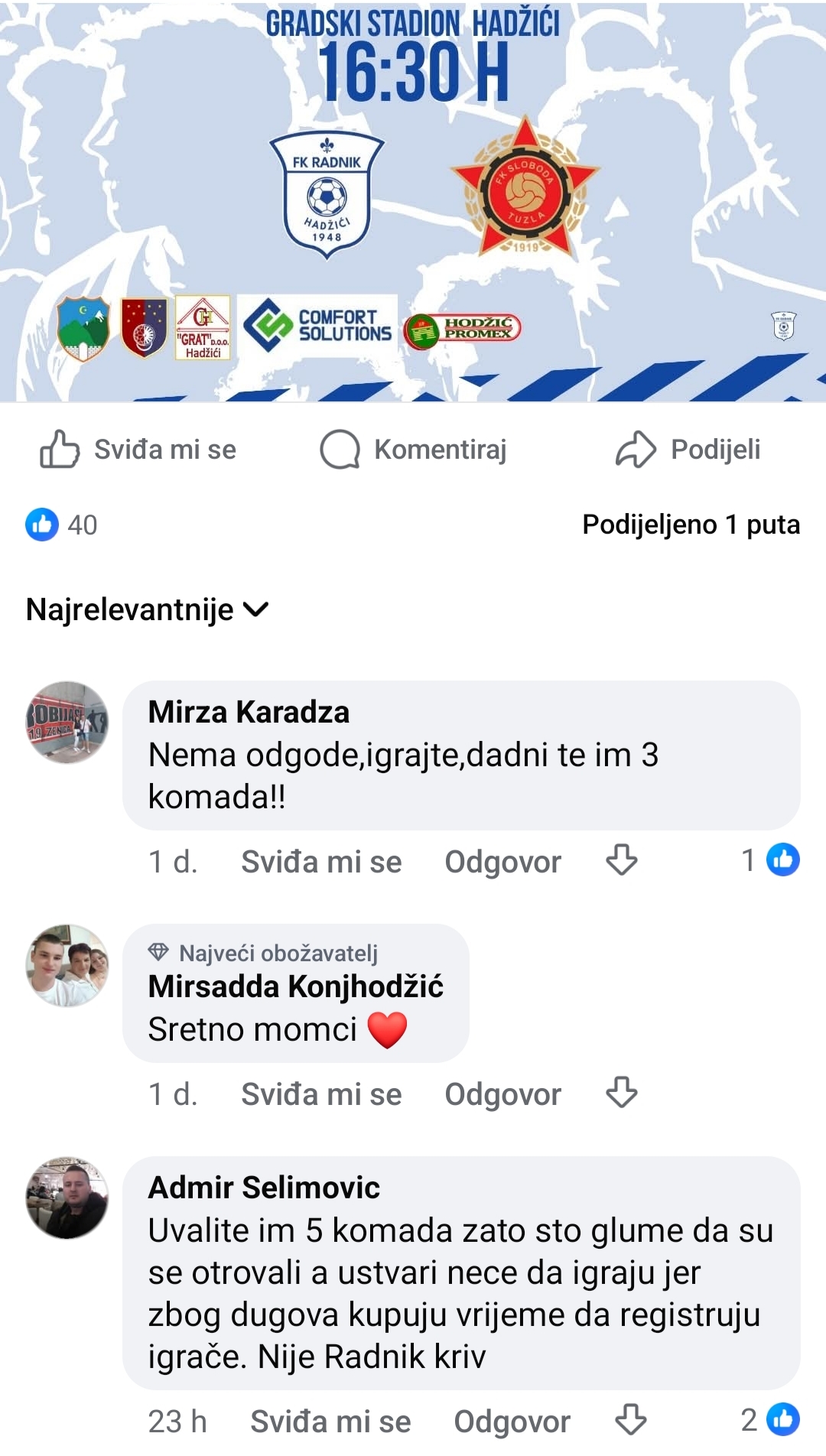Open Mirza Karadza's profile picture
Image resolution: width=826 pixels, height=1456 pixels.
[x=67, y=722]
